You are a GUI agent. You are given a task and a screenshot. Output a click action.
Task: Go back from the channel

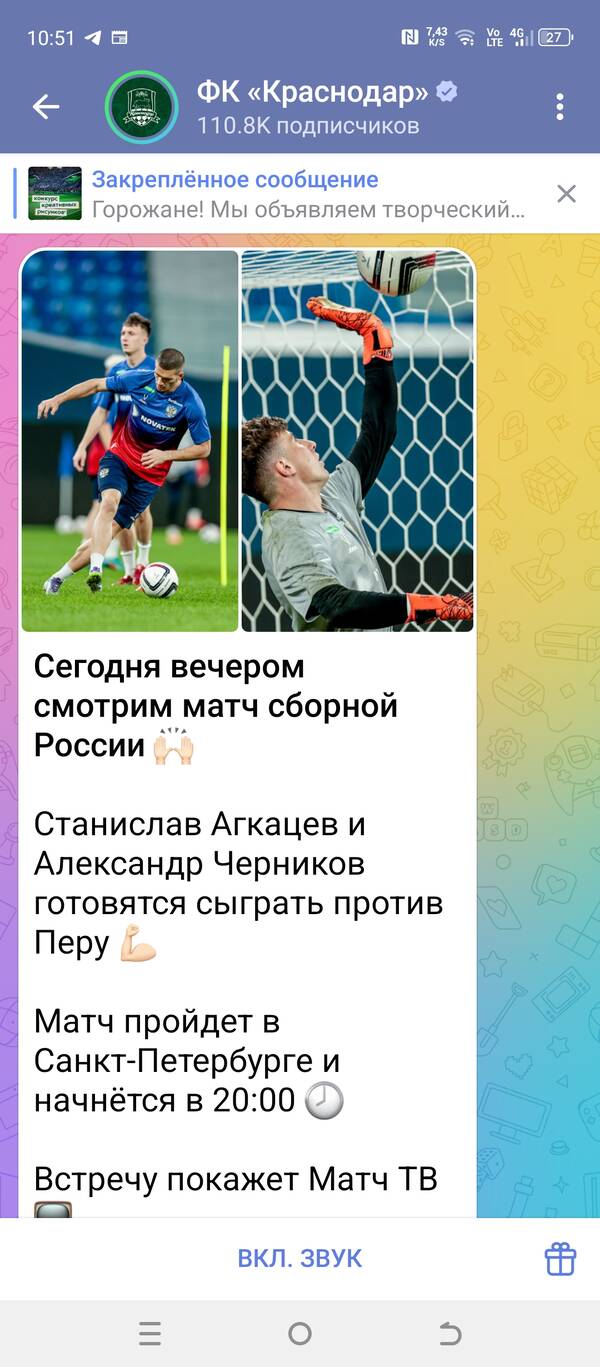point(46,107)
